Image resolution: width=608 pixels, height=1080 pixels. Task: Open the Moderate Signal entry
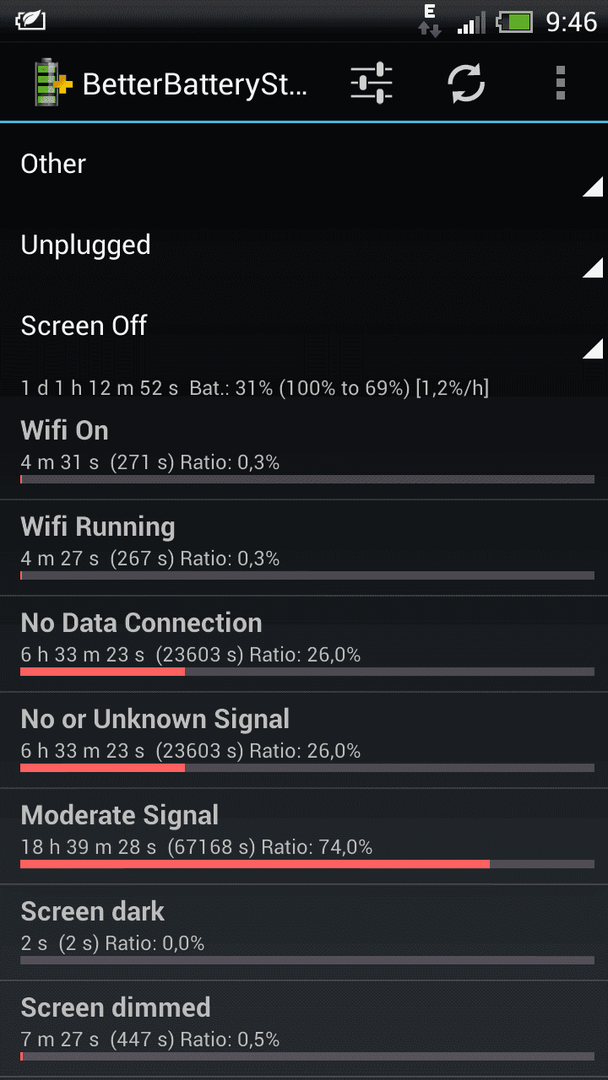[x=304, y=837]
